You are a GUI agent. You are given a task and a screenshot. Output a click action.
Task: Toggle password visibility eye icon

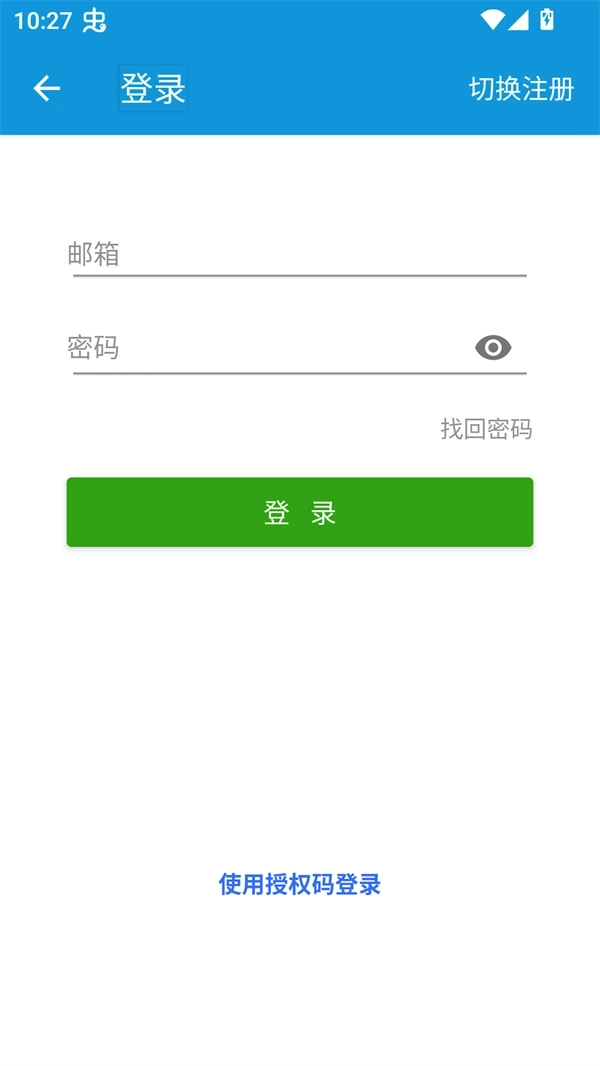pyautogui.click(x=493, y=348)
